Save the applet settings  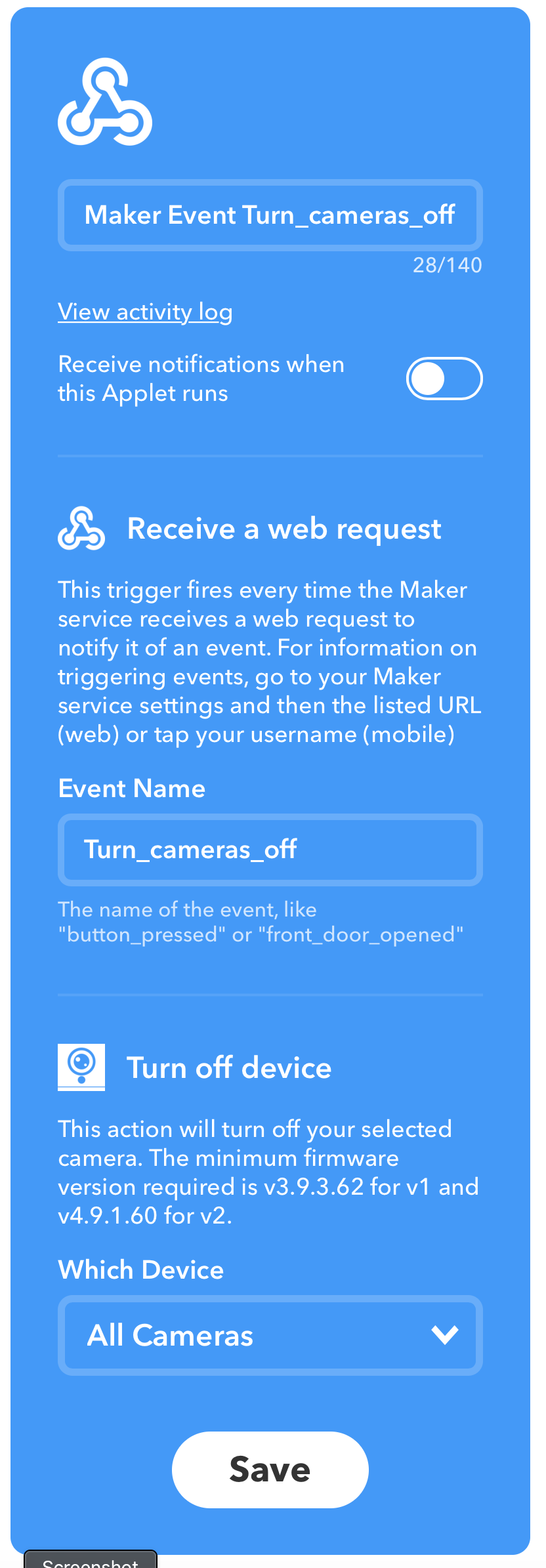click(x=270, y=1470)
